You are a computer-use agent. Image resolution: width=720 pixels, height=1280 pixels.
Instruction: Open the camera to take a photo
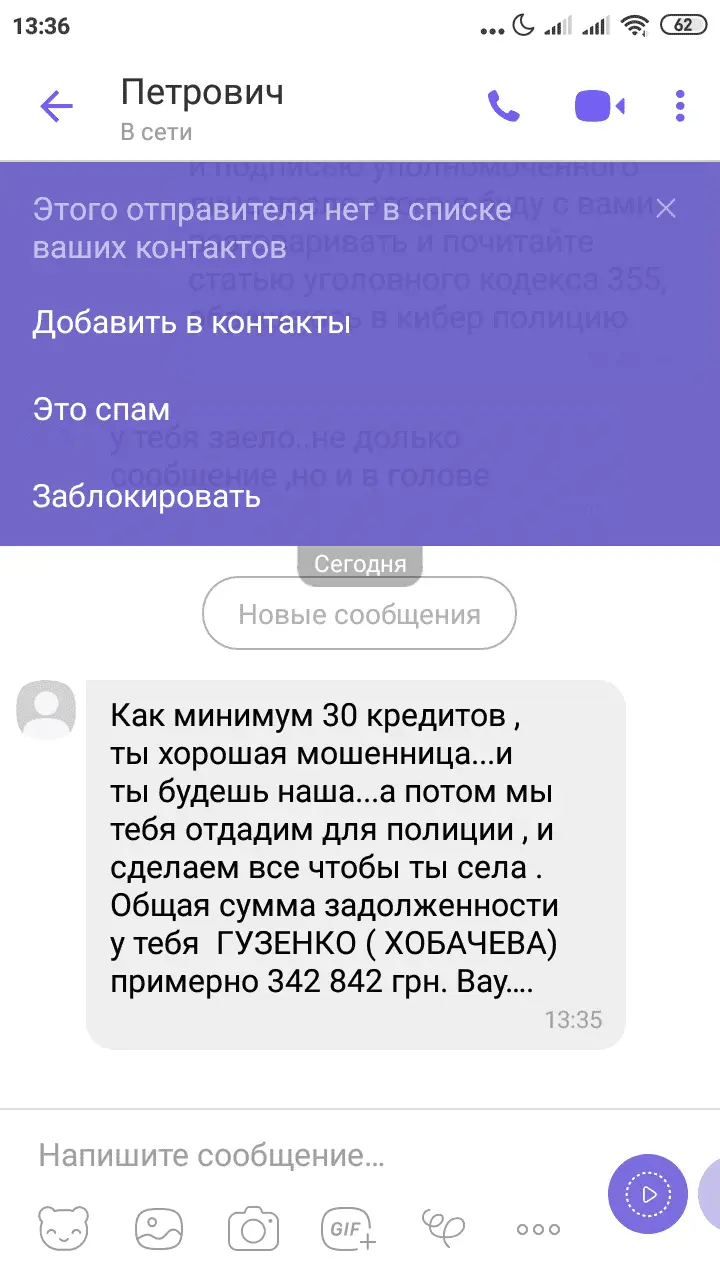click(x=252, y=1228)
